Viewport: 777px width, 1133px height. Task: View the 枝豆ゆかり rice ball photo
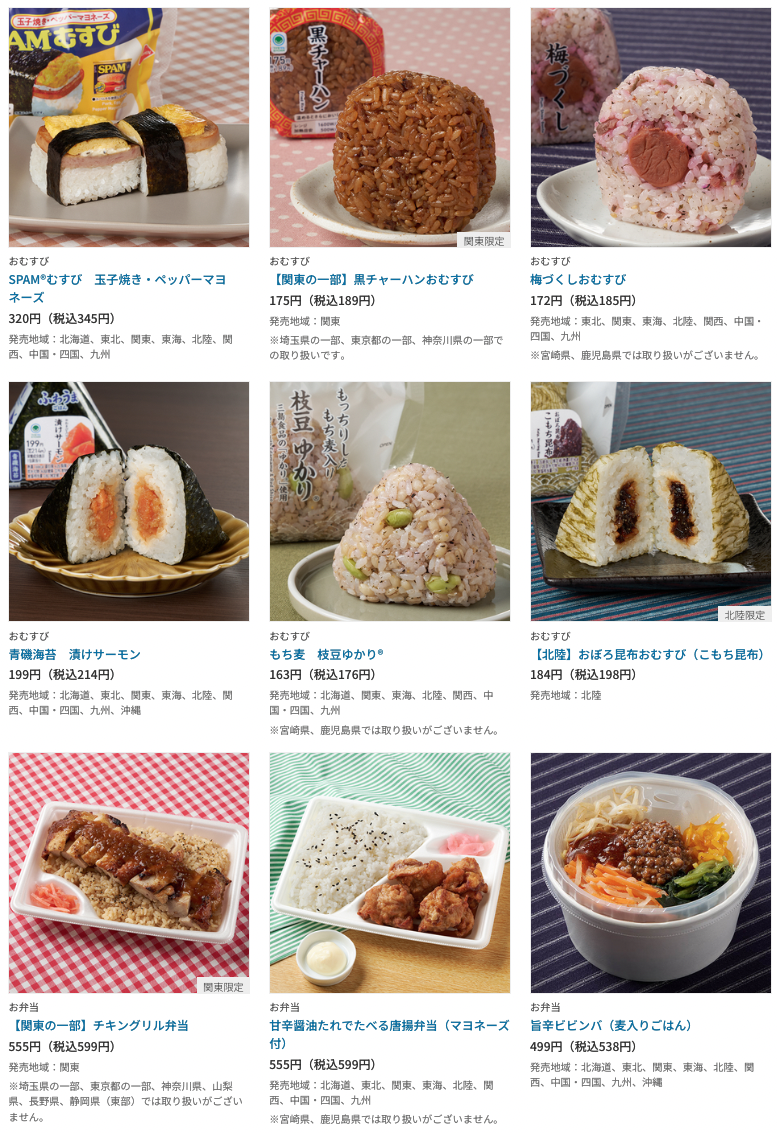[x=389, y=501]
